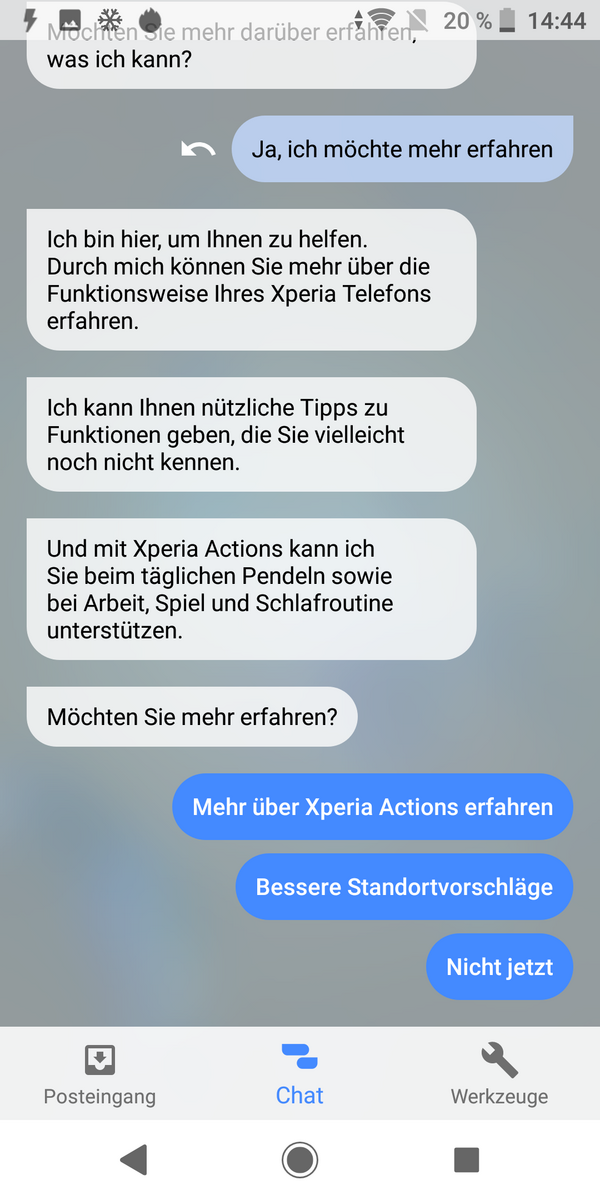Select 'Bessere Standortvorschläge' reply

click(x=404, y=887)
